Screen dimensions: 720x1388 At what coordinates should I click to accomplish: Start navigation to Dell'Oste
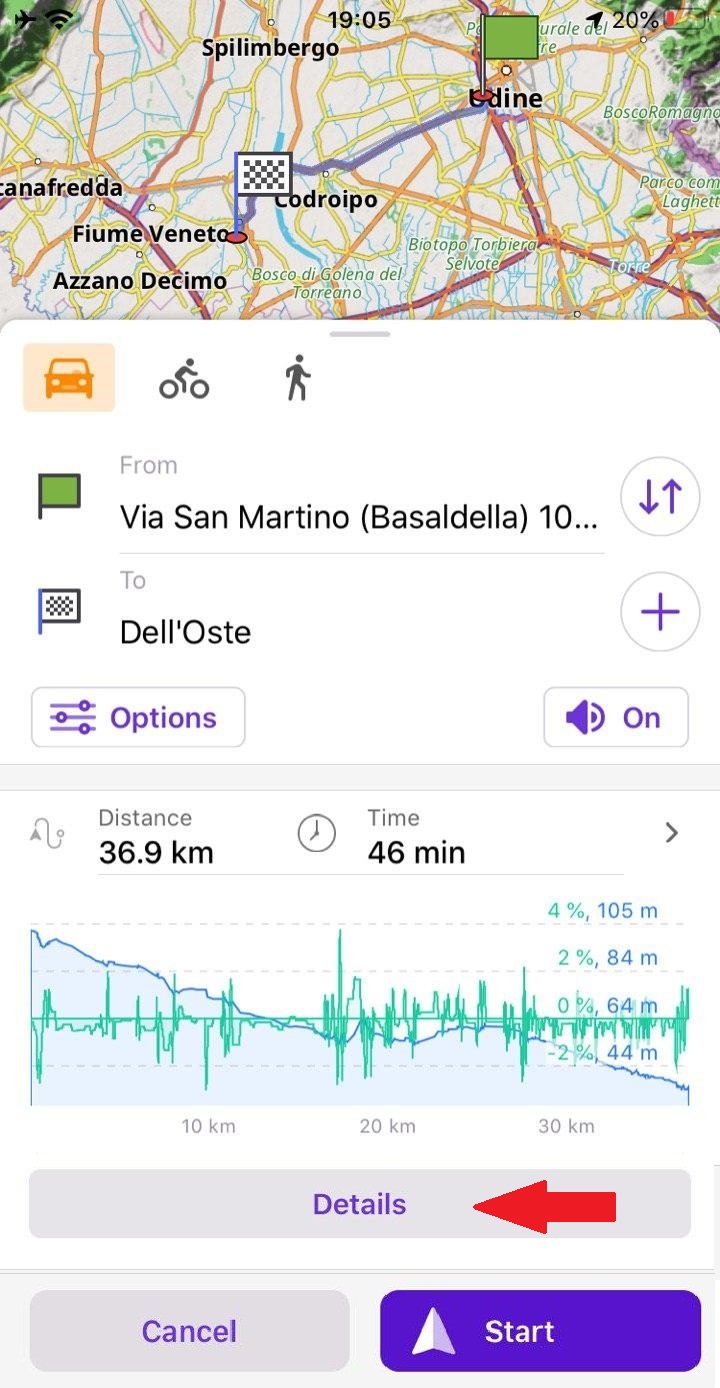(x=540, y=1331)
